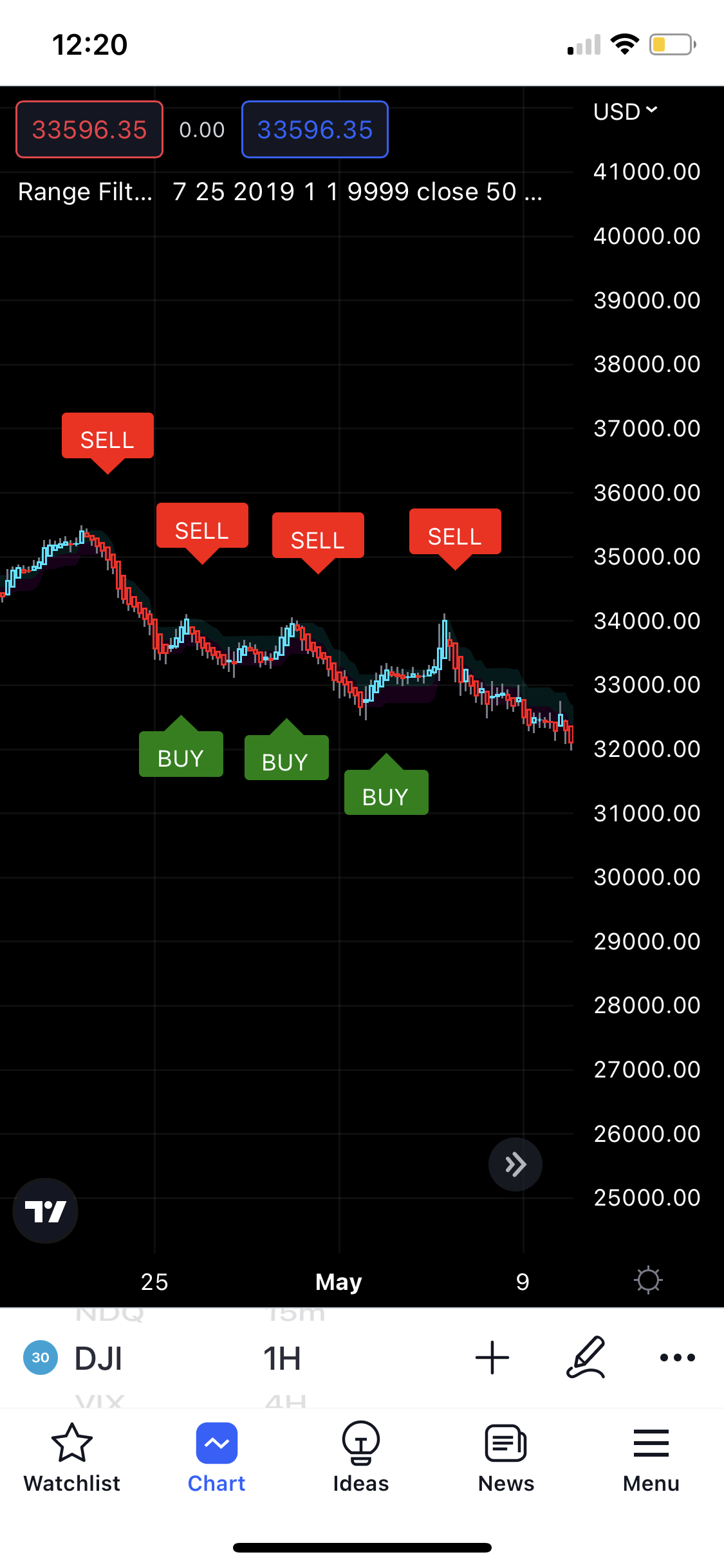This screenshot has width=724, height=1568.
Task: Tap the red sell price 33596.35
Action: click(x=89, y=129)
